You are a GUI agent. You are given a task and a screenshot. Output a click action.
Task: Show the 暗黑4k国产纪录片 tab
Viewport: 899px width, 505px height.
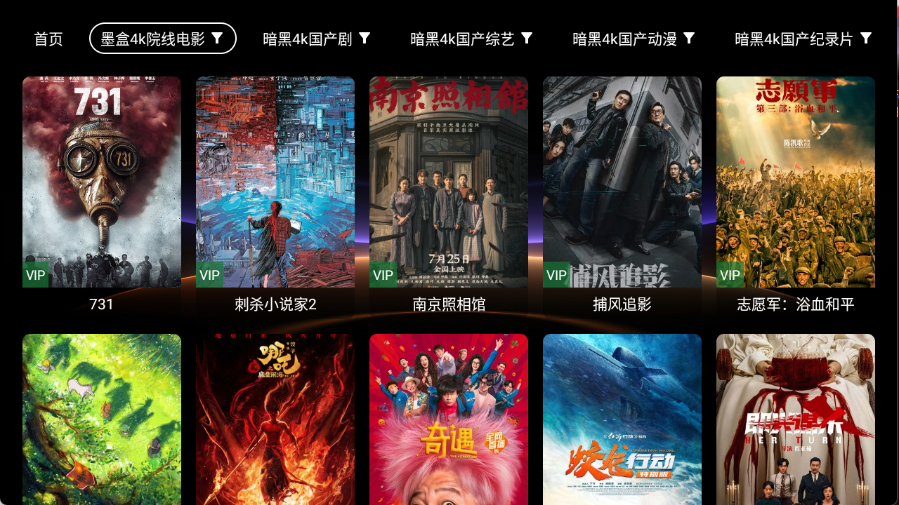803,39
